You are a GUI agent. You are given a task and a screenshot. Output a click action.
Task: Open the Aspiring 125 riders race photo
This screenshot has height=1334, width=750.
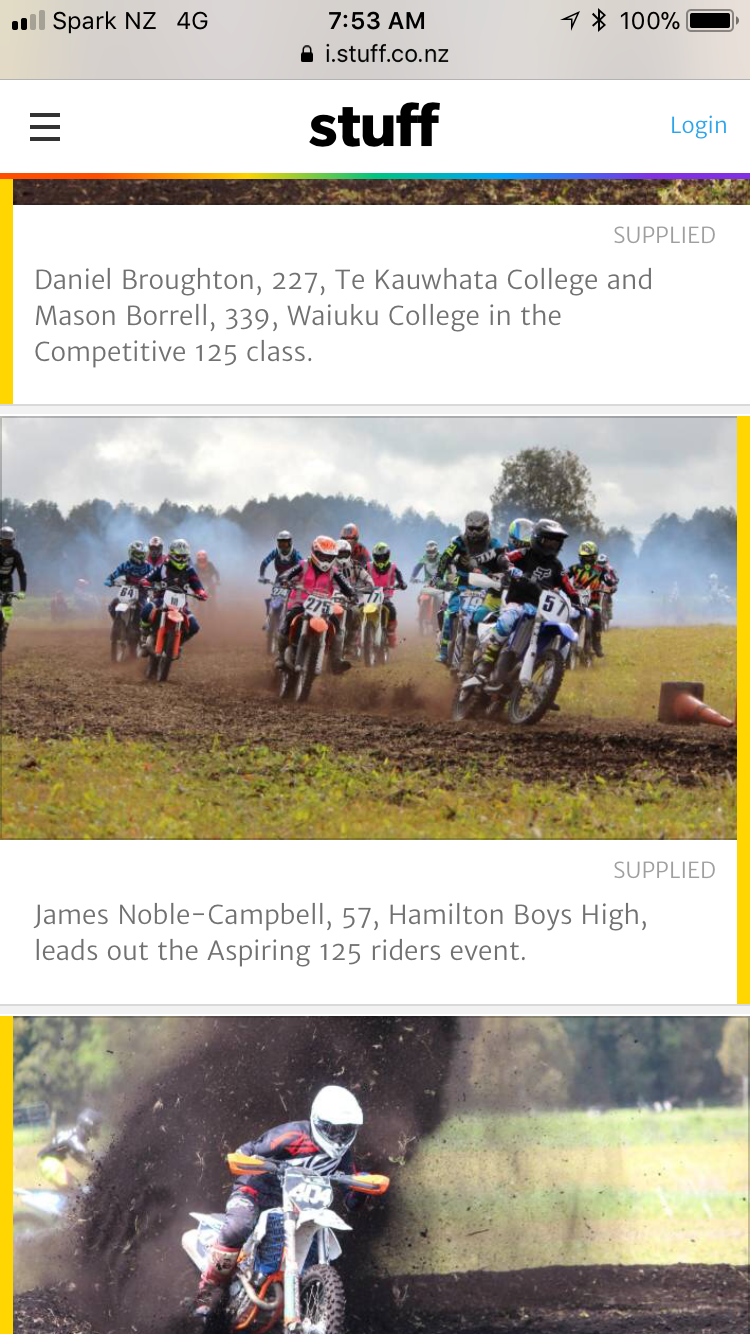368,628
